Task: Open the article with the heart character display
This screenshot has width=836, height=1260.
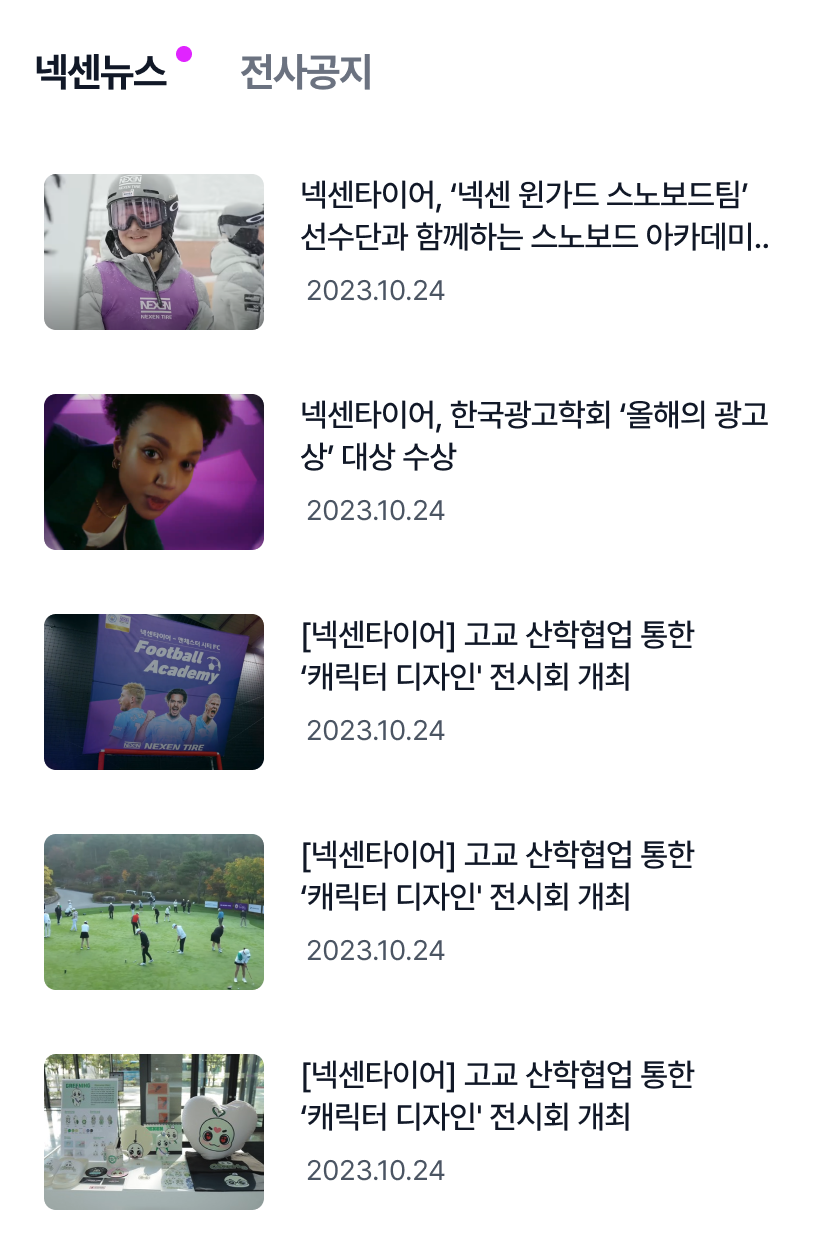Action: (x=154, y=1132)
